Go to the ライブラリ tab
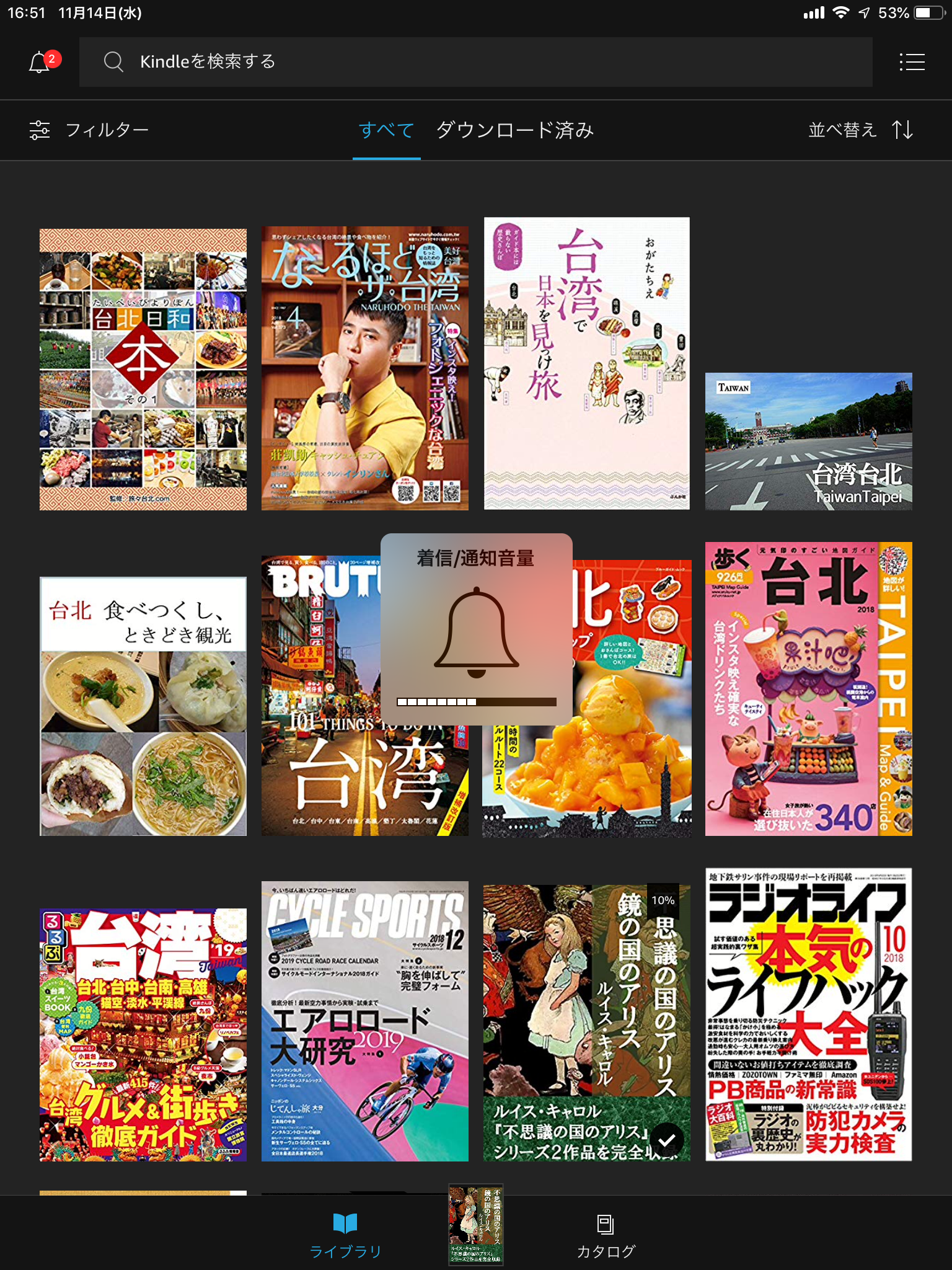 [x=345, y=1235]
